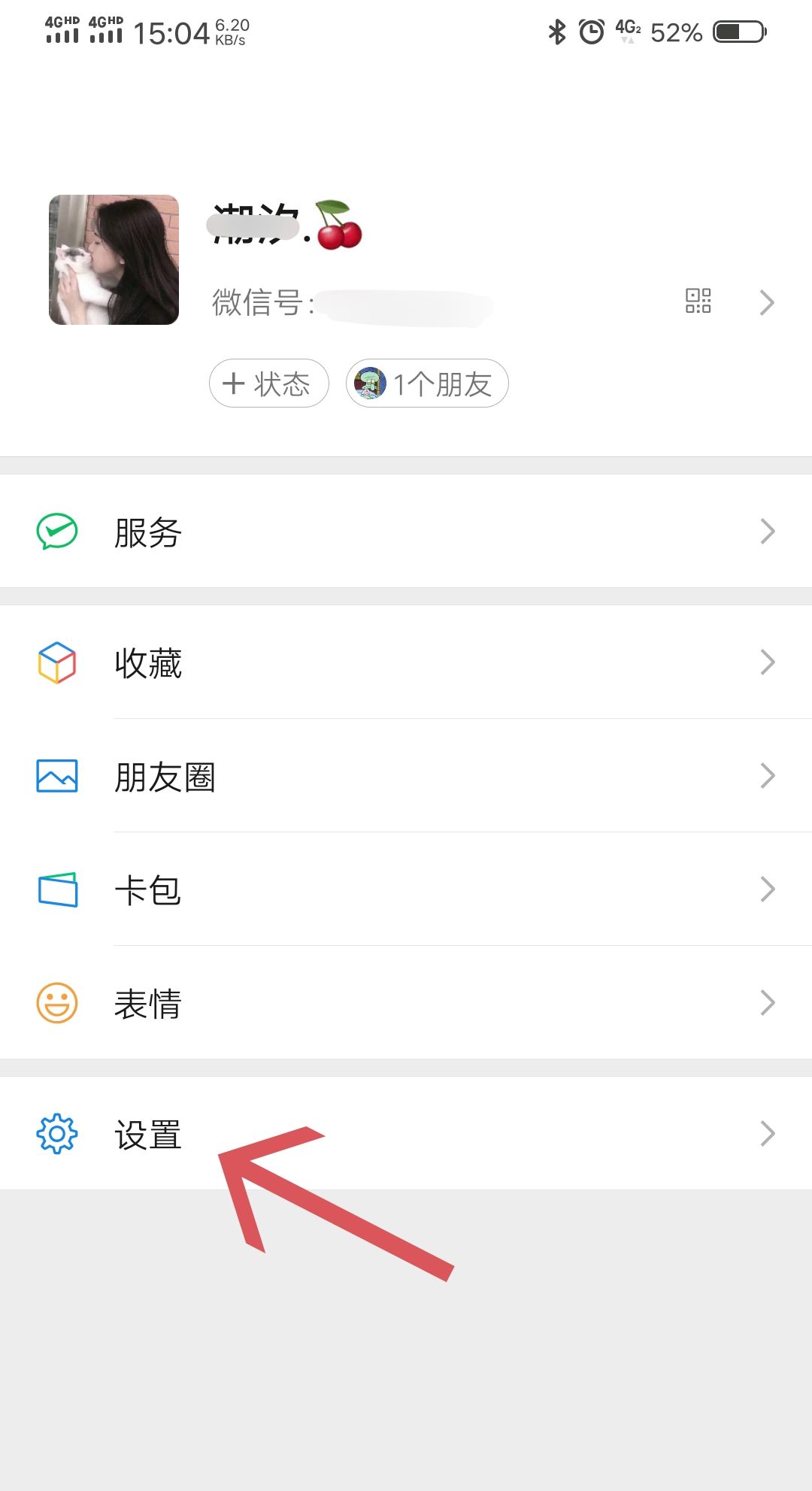Expand the 服务 row chevron
812x1491 pixels.
tap(768, 531)
